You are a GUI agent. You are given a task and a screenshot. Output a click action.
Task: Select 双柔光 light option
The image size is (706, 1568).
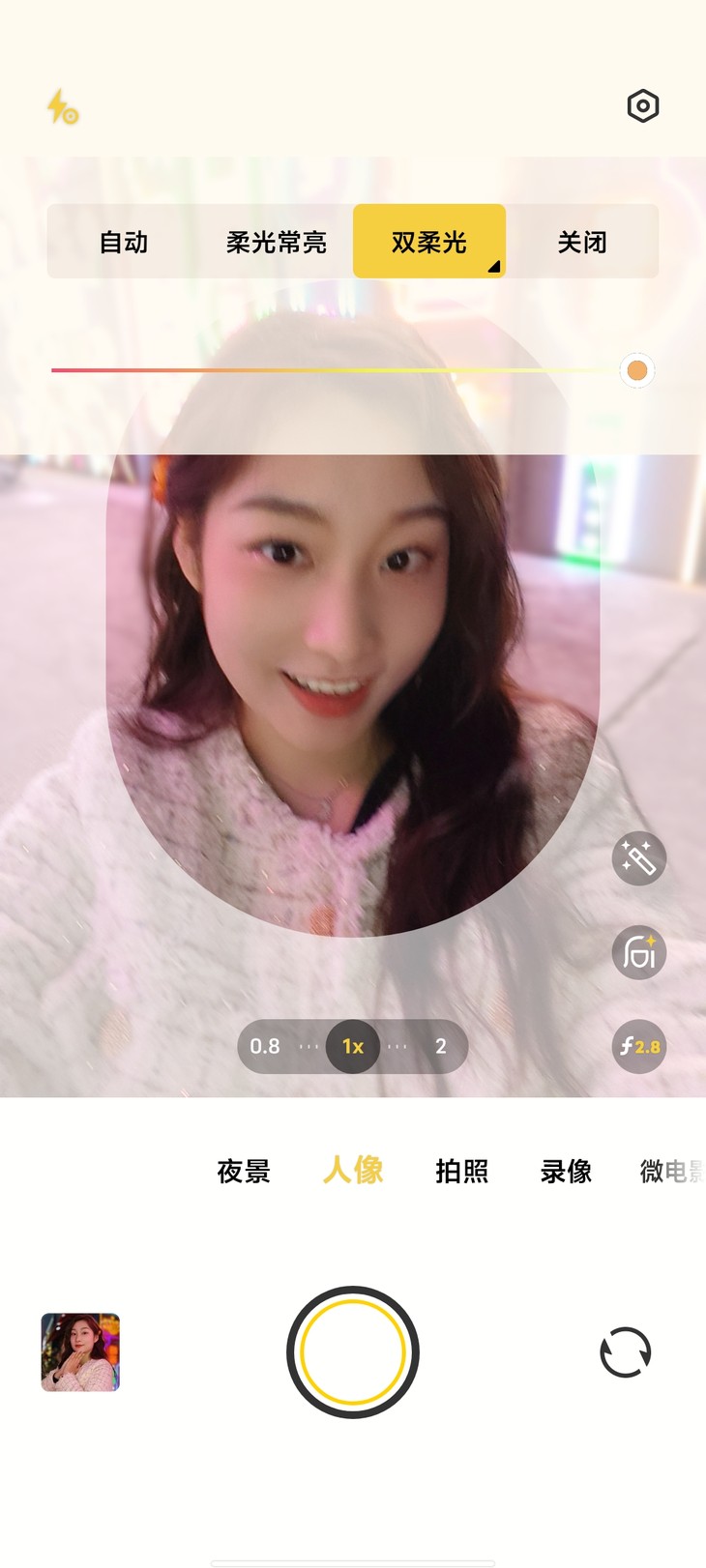[429, 242]
